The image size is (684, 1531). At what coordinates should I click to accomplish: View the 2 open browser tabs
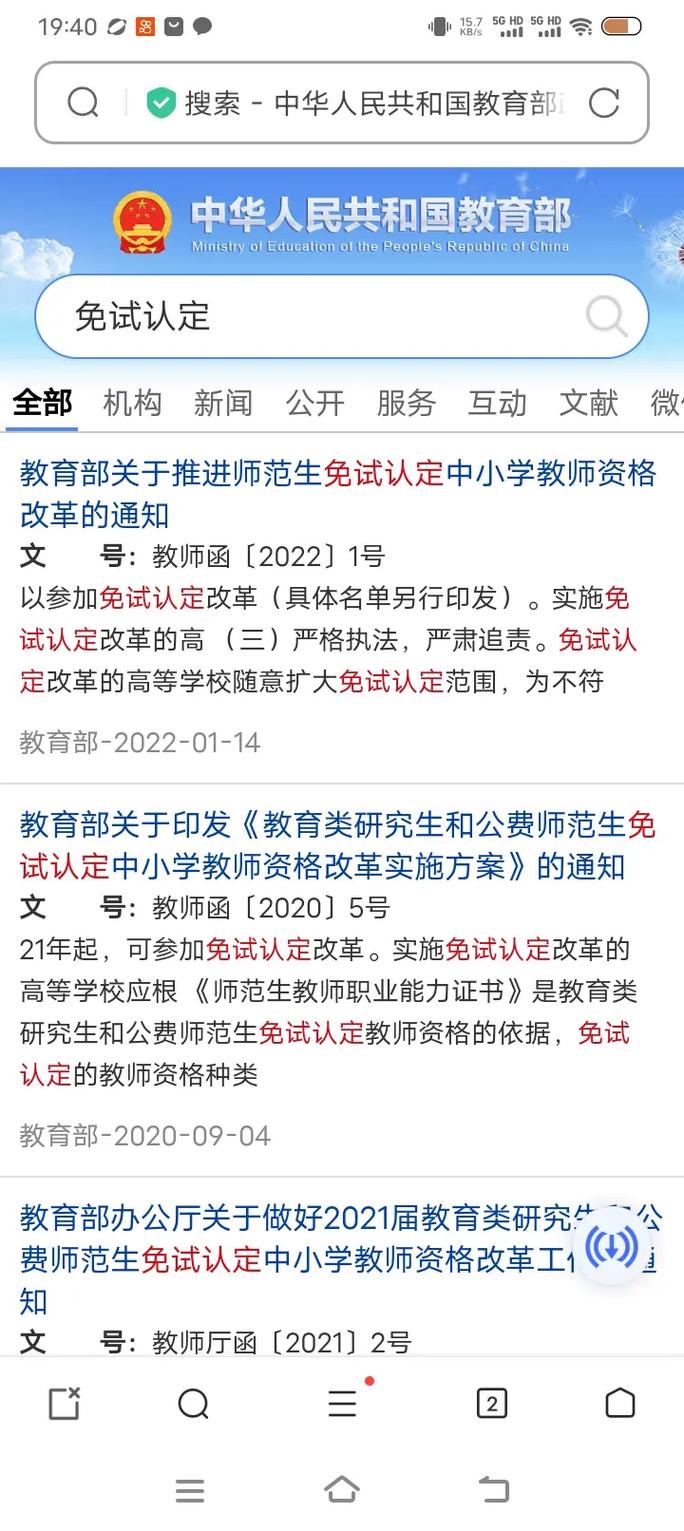pyautogui.click(x=491, y=1404)
